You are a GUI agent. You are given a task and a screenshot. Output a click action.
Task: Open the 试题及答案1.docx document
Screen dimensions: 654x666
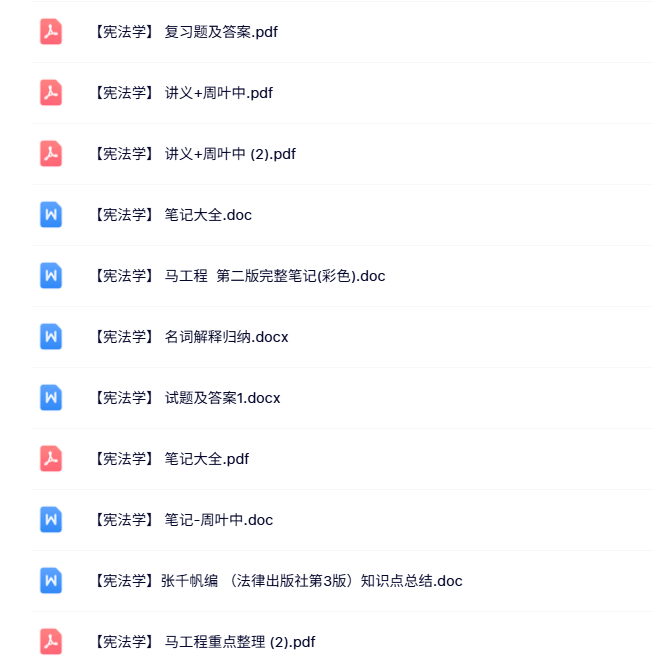[186, 398]
